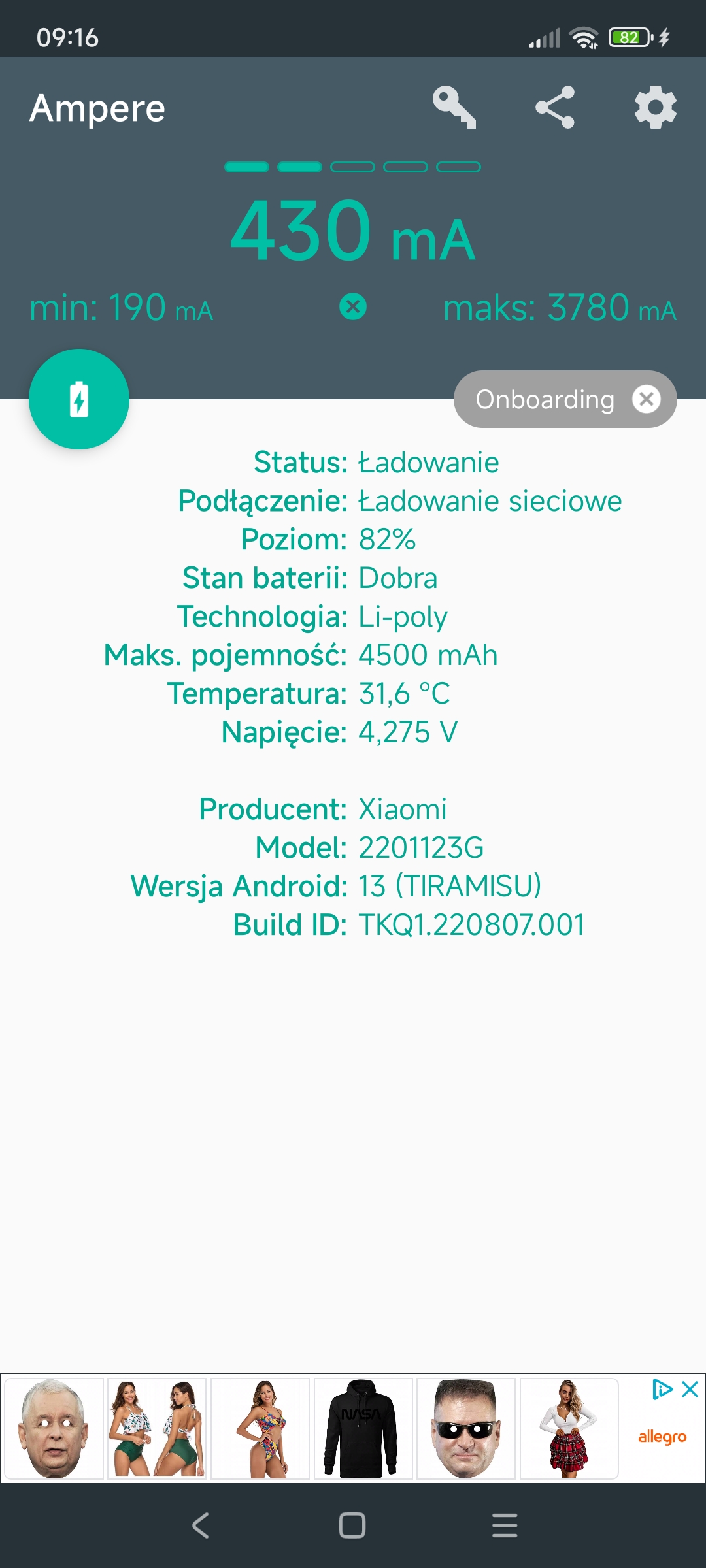Dismiss the Onboarding chip
Viewport: 706px width, 1568px height.
click(x=647, y=399)
